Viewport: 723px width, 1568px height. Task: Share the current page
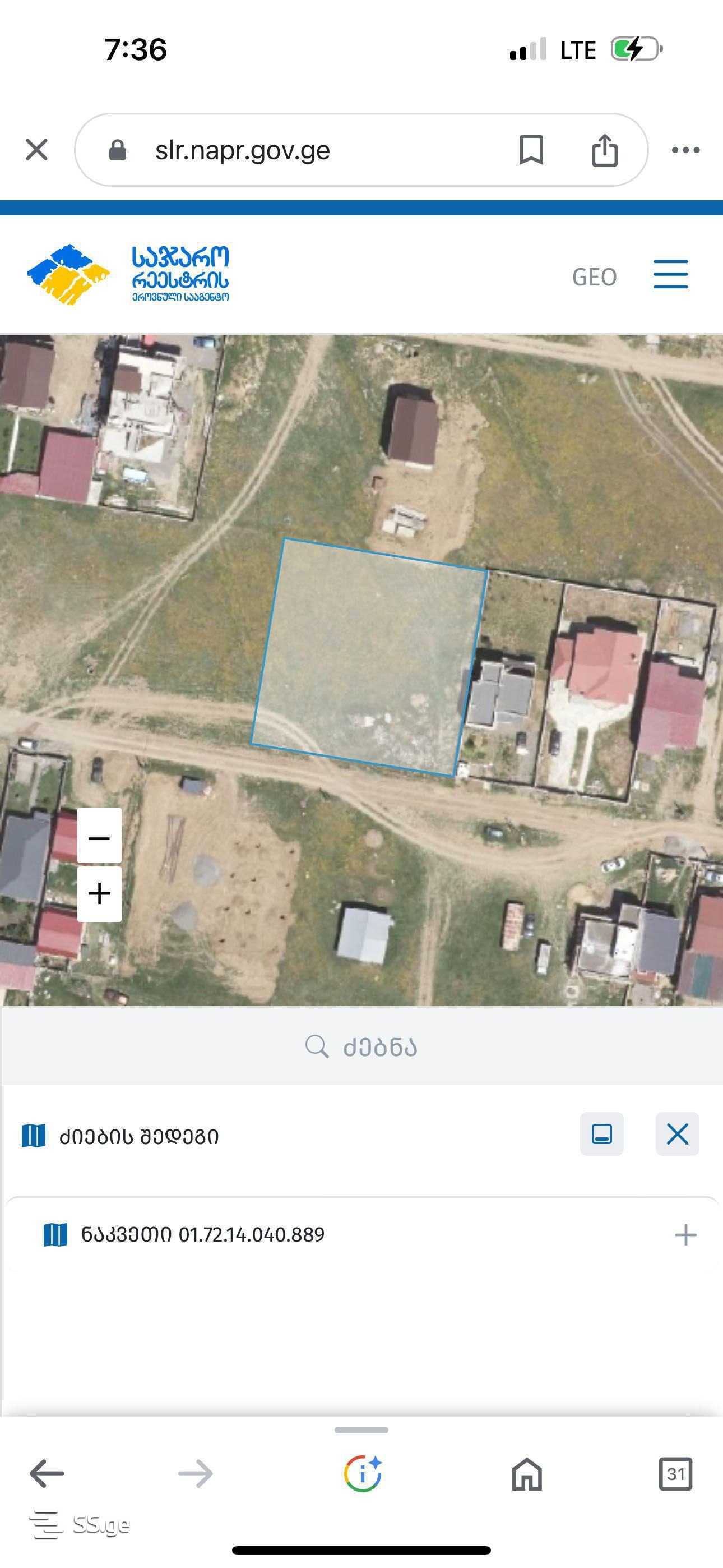click(604, 150)
